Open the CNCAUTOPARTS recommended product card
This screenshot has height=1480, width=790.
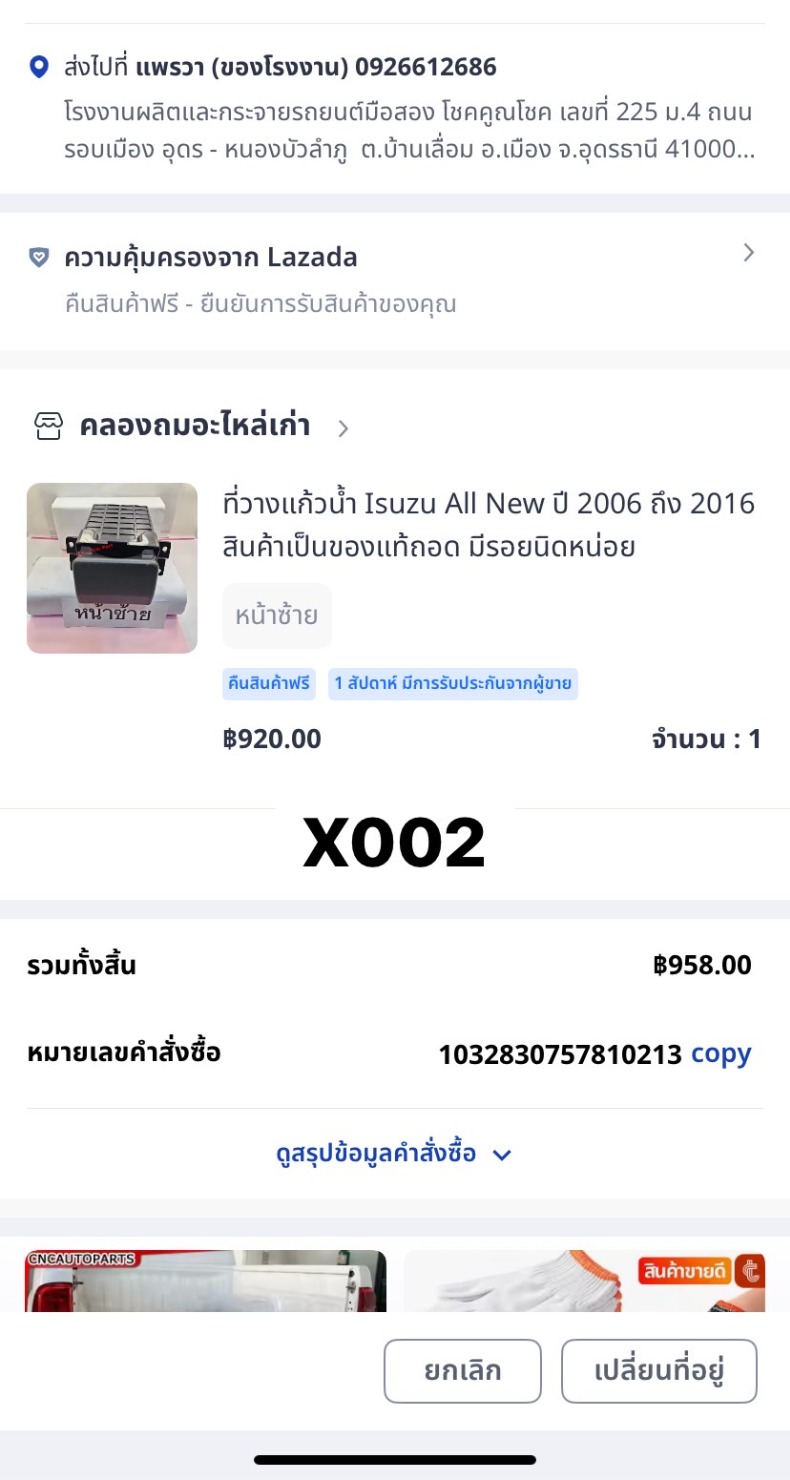click(206, 1281)
